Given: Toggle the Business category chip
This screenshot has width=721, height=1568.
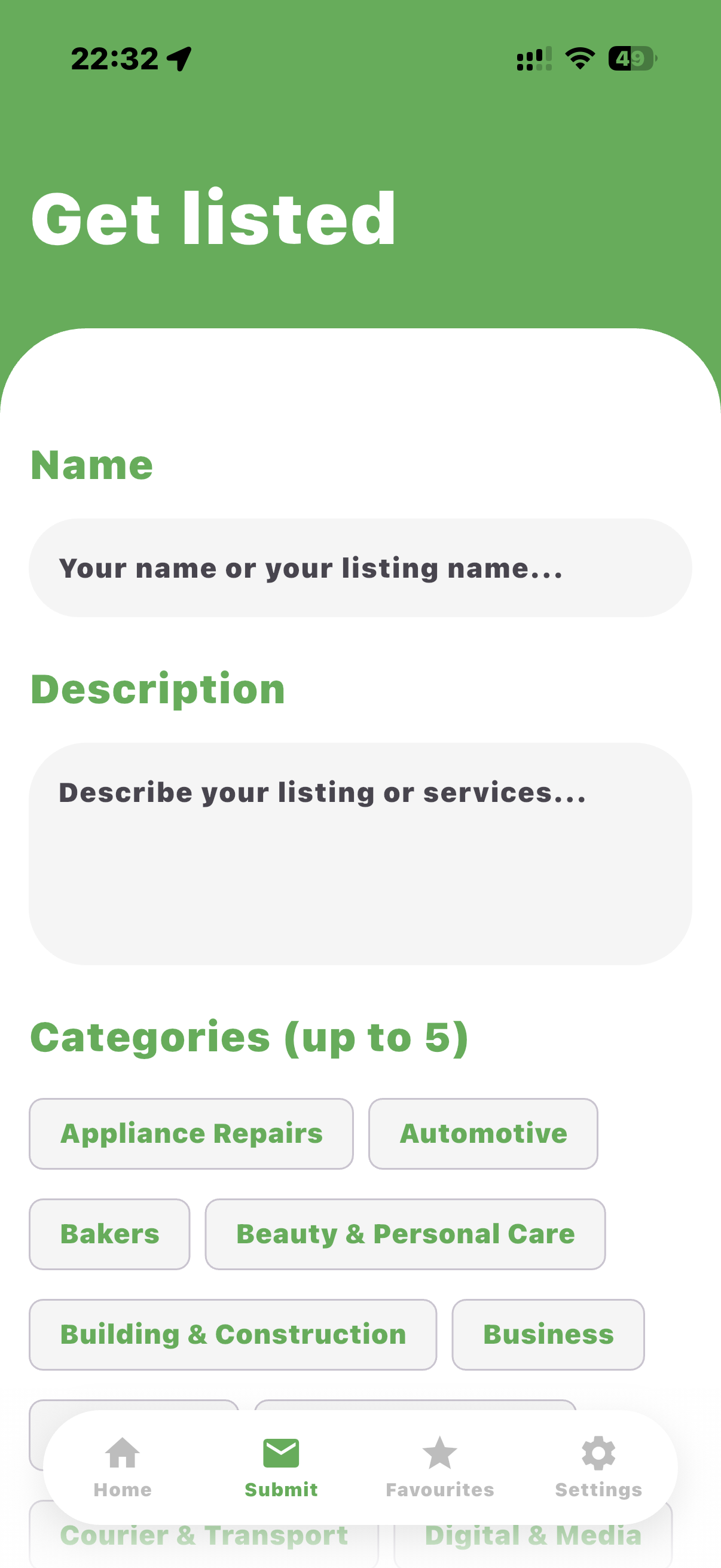Looking at the screenshot, I should click(x=548, y=1334).
